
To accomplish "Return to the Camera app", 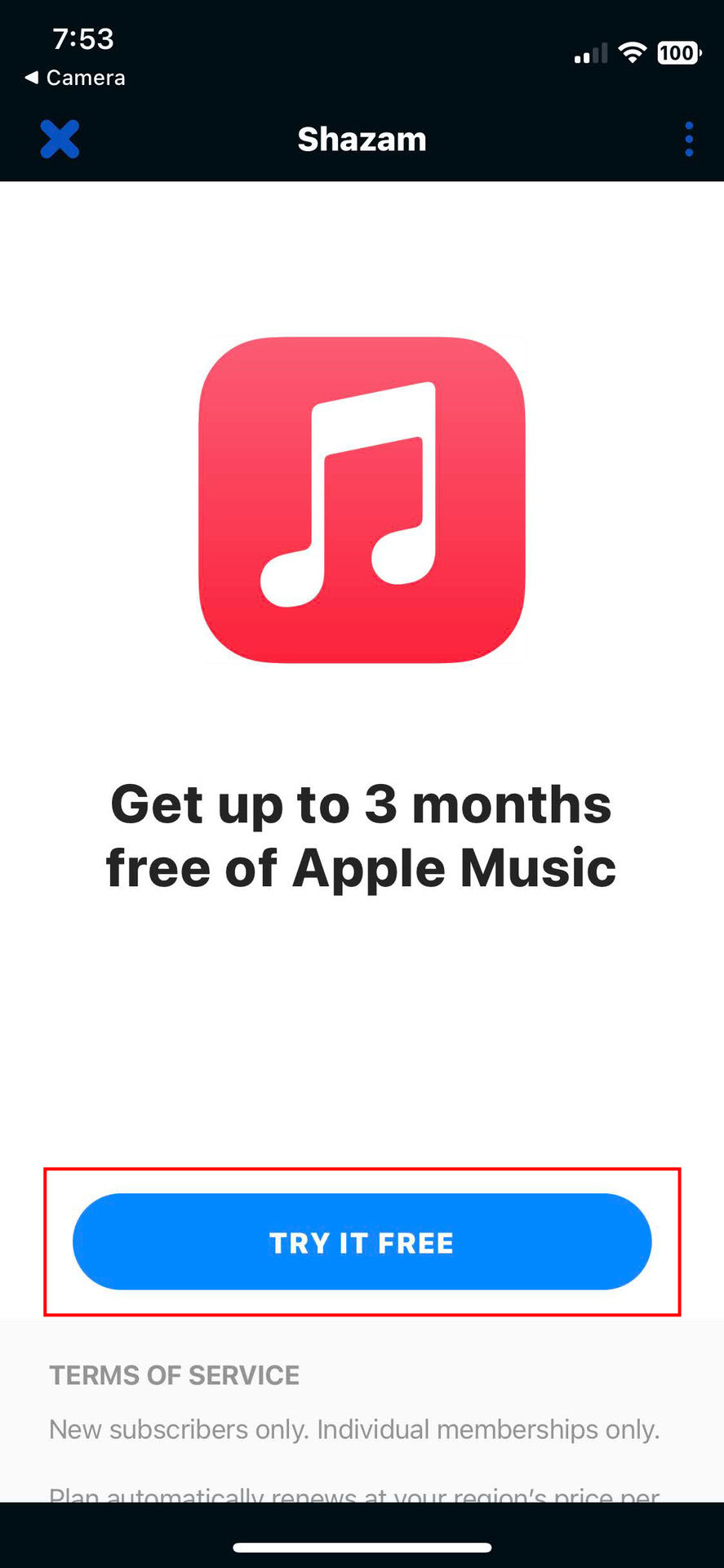I will pos(75,78).
